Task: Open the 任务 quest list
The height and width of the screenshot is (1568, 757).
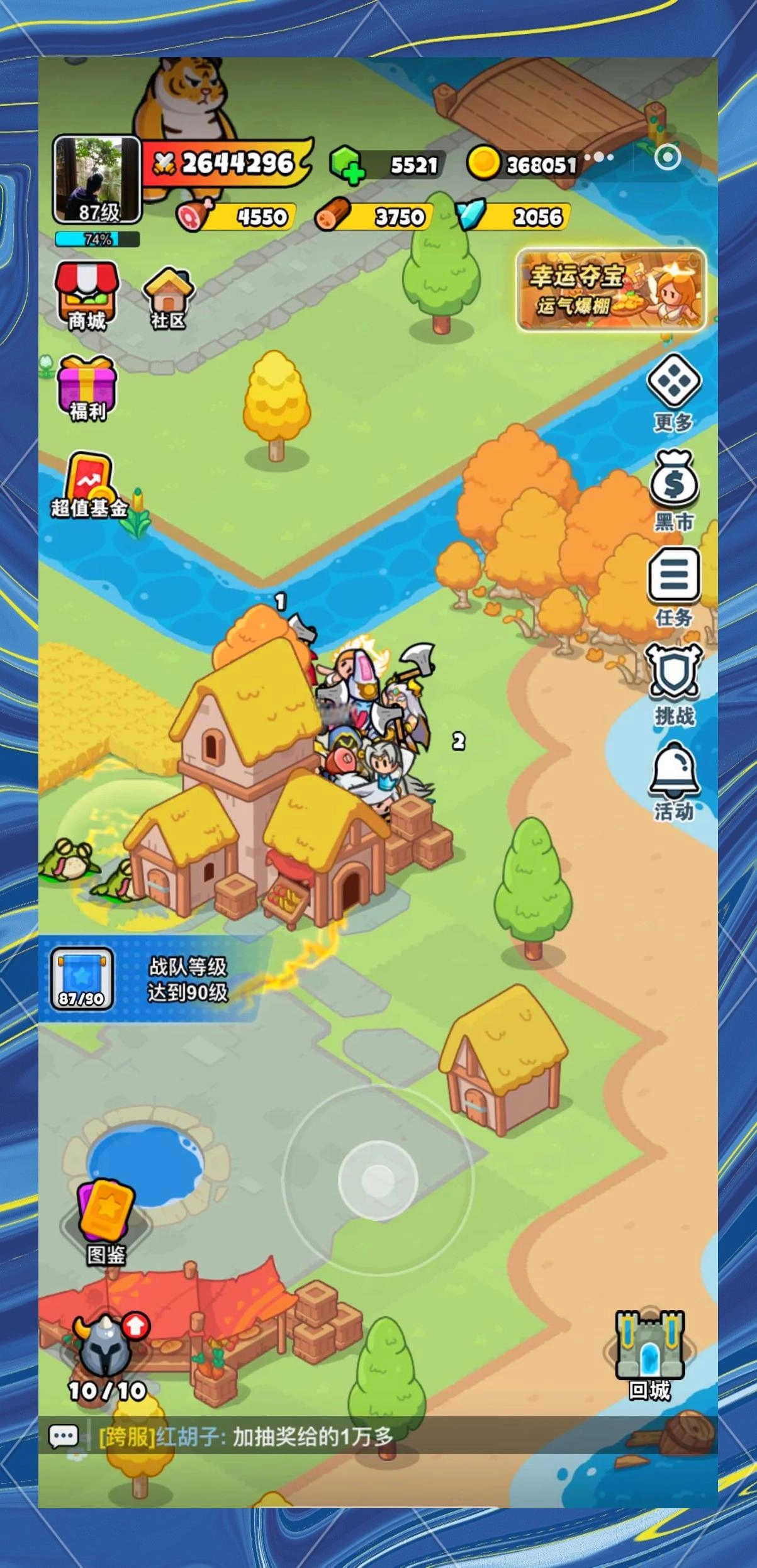Action: (674, 586)
